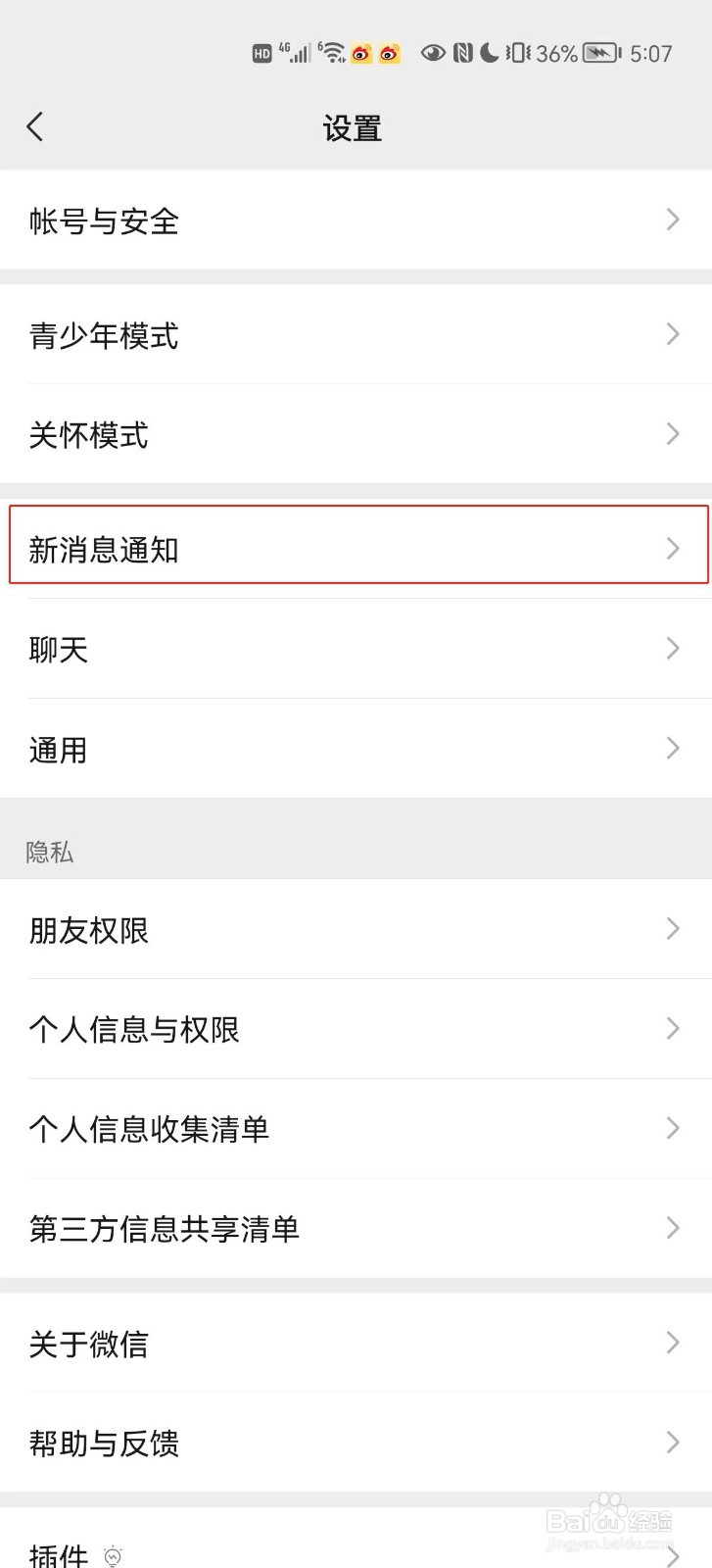This screenshot has width=712, height=1568.
Task: Open 帮助与反馈 for help
Action: [x=356, y=1443]
